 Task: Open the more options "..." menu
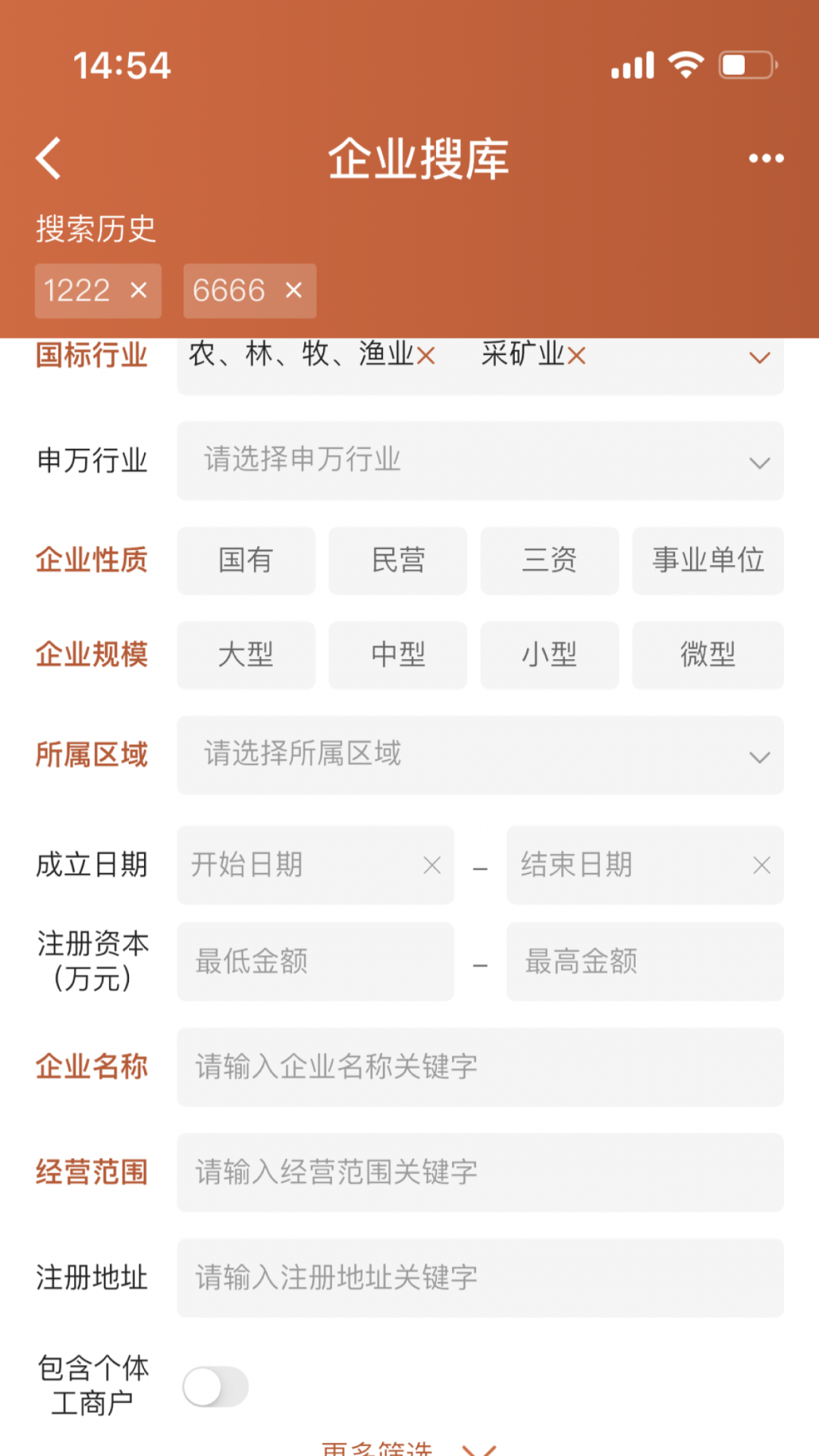[765, 158]
